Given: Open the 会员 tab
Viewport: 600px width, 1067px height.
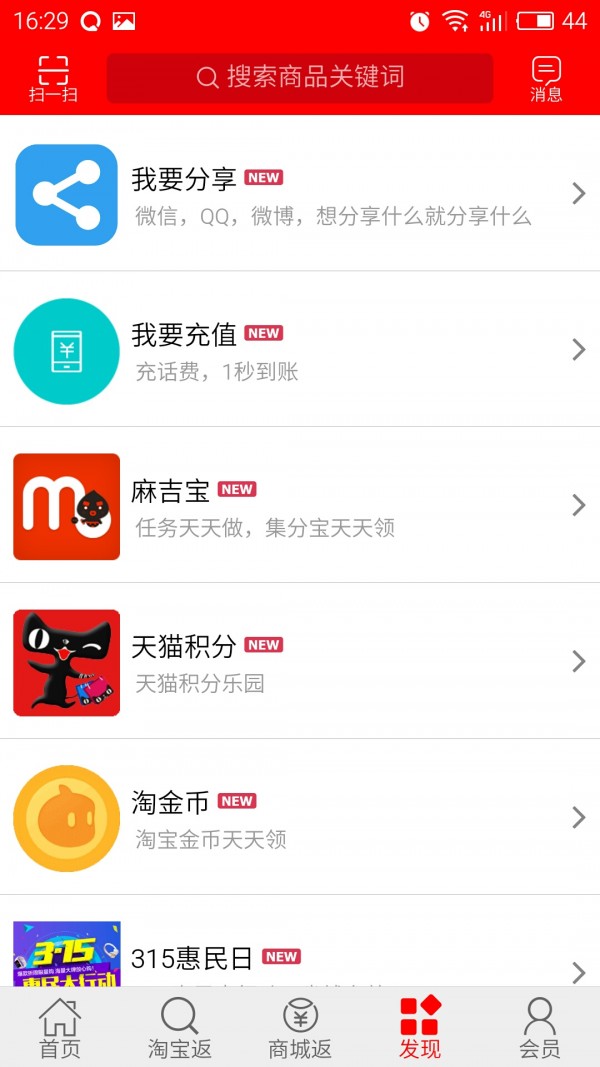Looking at the screenshot, I should (540, 1028).
